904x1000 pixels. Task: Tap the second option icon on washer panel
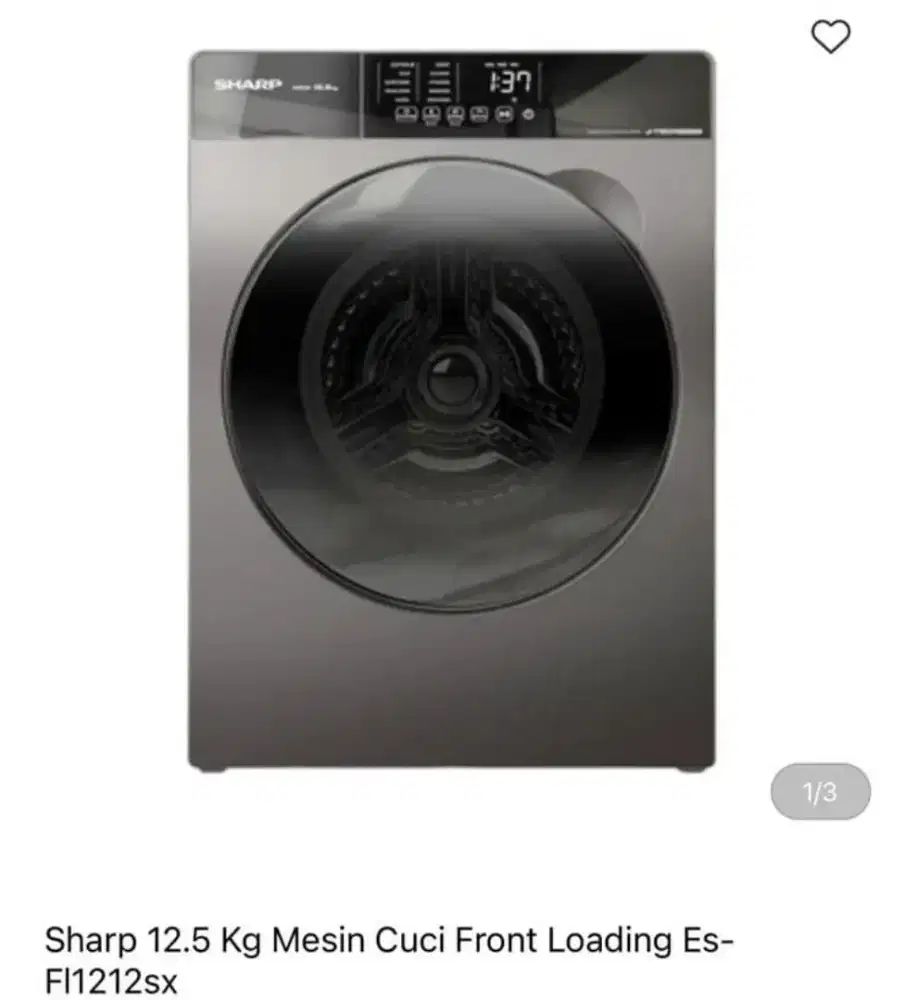tap(431, 115)
